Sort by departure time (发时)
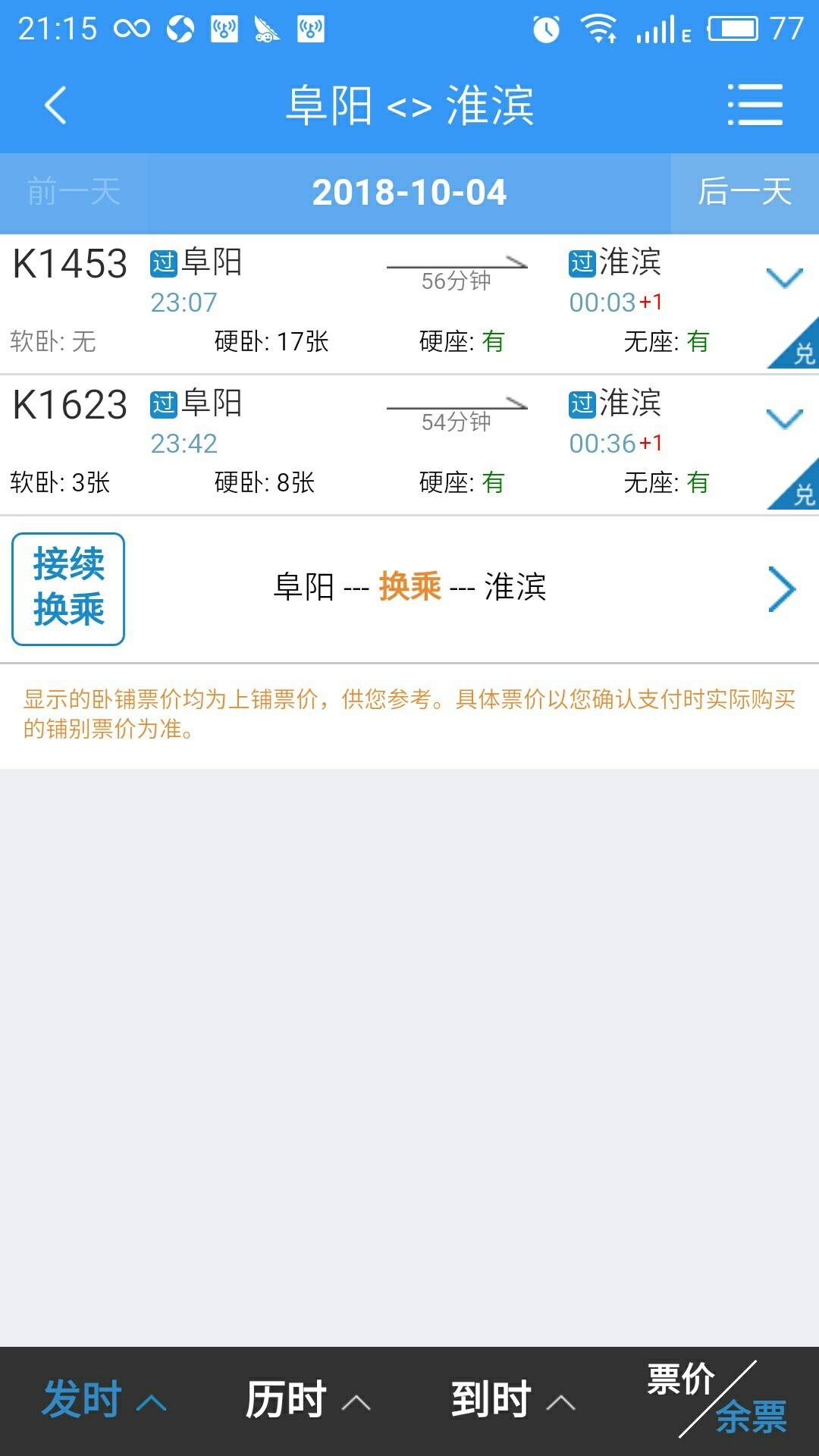 click(103, 1400)
